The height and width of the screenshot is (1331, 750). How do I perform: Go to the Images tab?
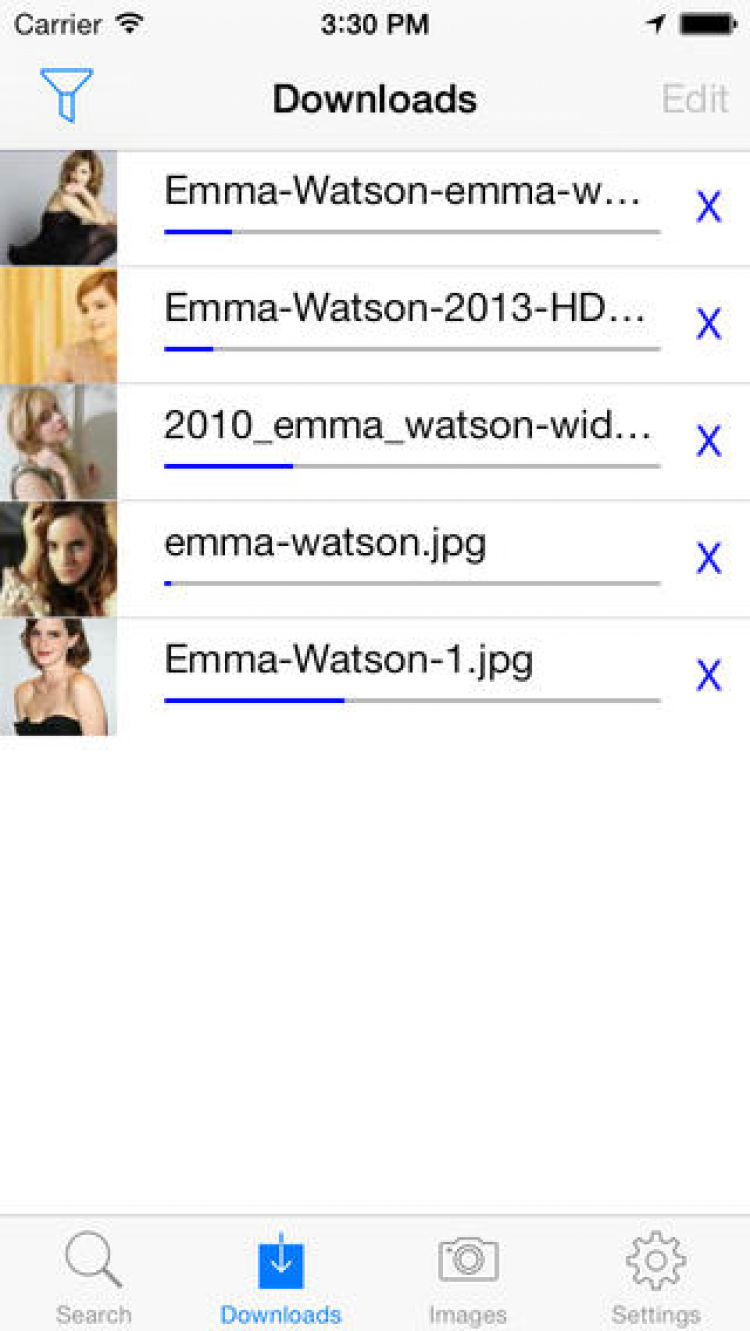(x=468, y=1276)
